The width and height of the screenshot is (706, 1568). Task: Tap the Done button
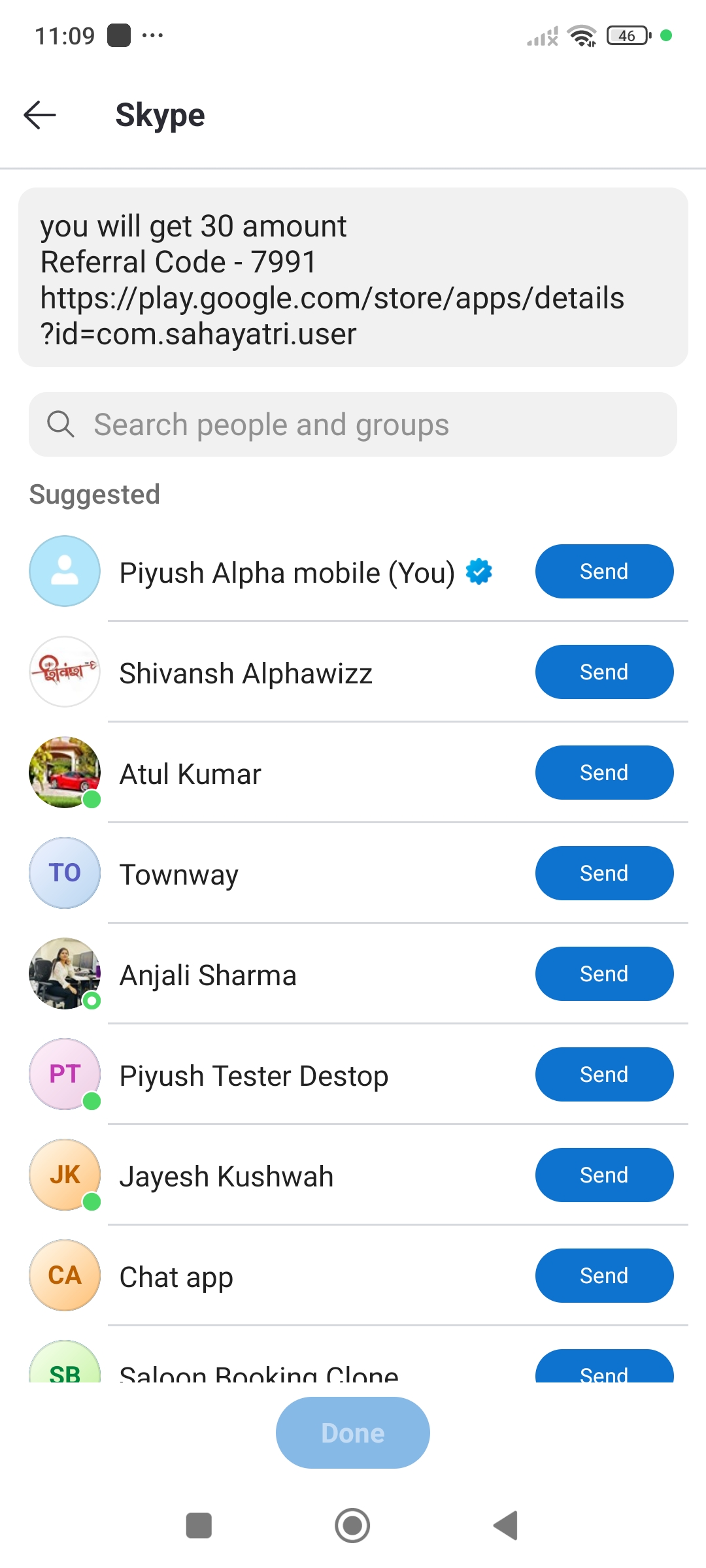tap(353, 1433)
